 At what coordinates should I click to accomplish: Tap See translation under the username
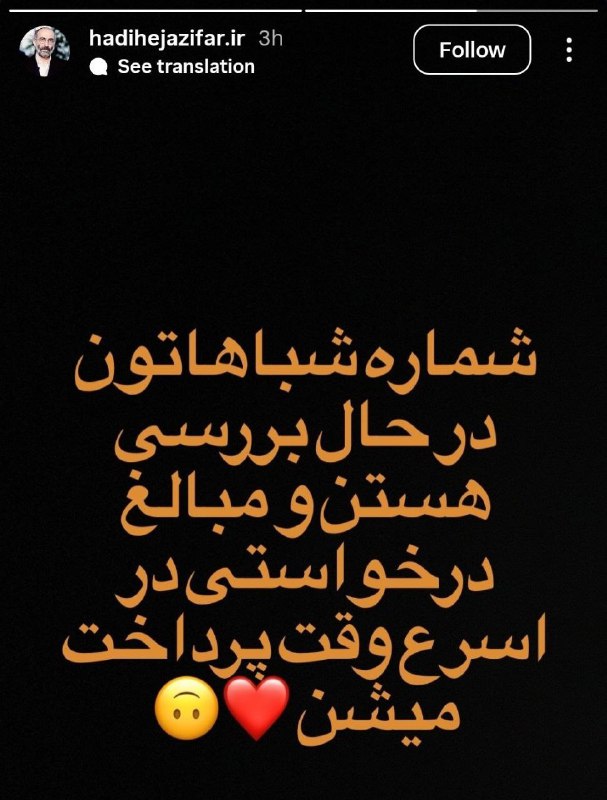click(x=185, y=67)
